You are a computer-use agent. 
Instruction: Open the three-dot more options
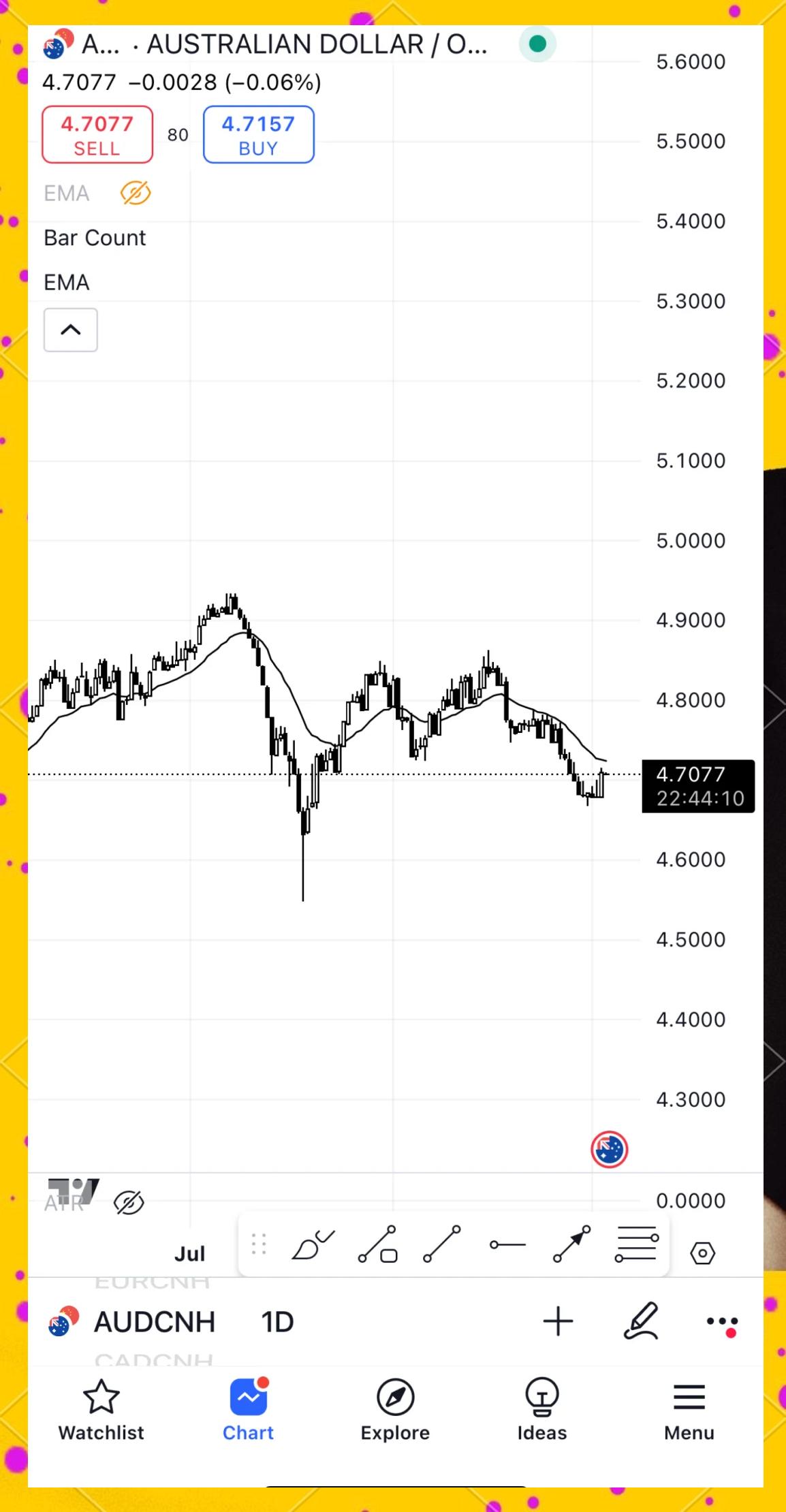click(722, 1323)
